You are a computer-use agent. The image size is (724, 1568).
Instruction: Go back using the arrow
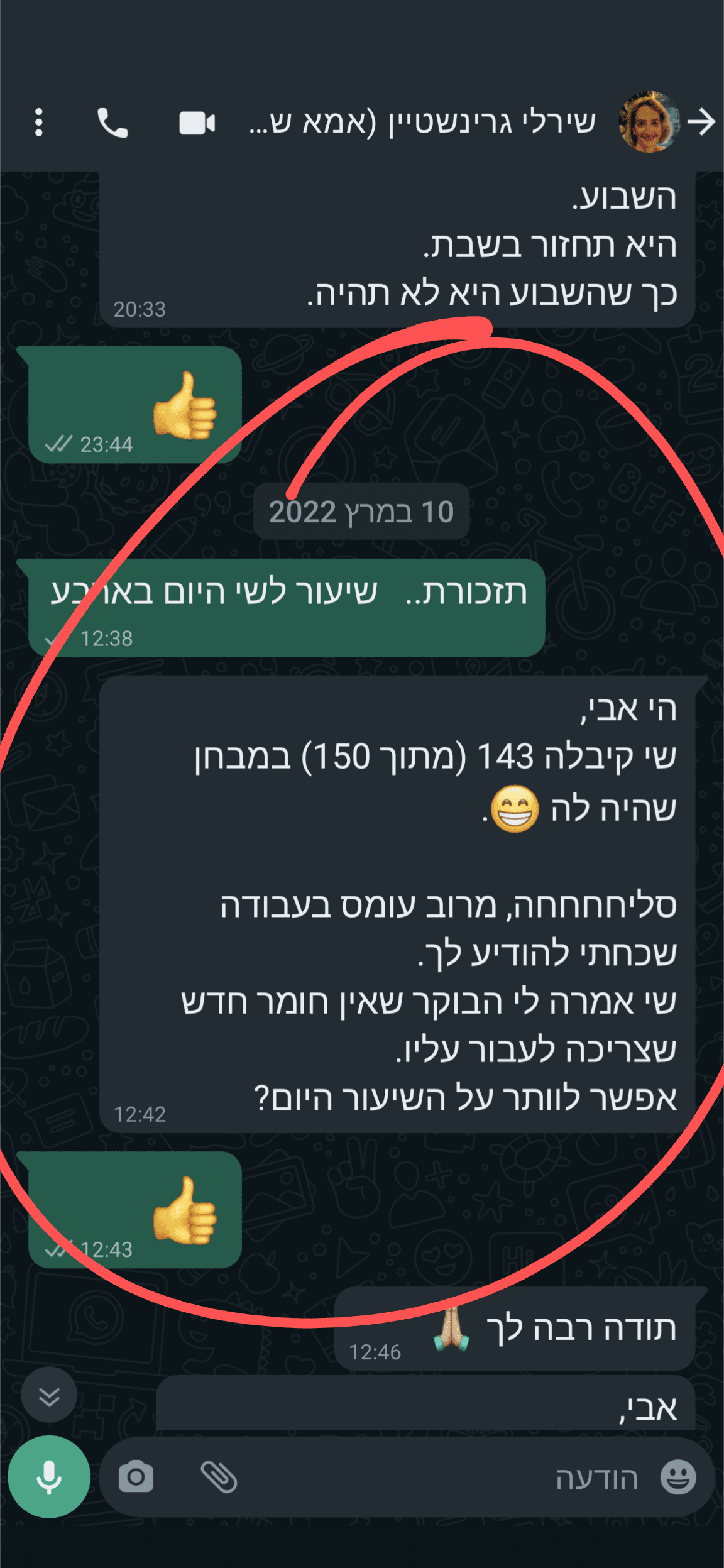pos(701,122)
